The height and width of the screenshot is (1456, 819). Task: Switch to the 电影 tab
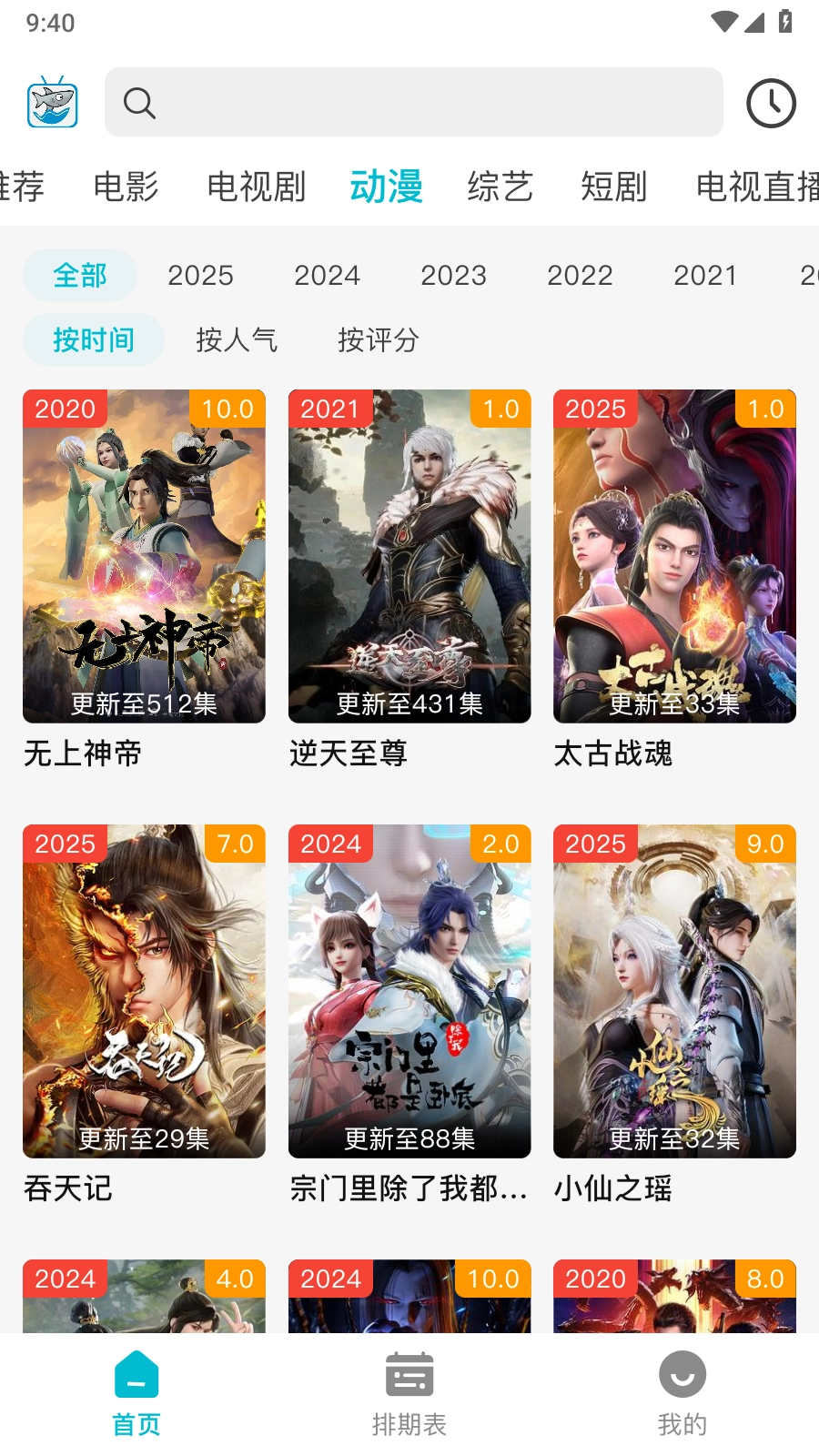coord(126,187)
